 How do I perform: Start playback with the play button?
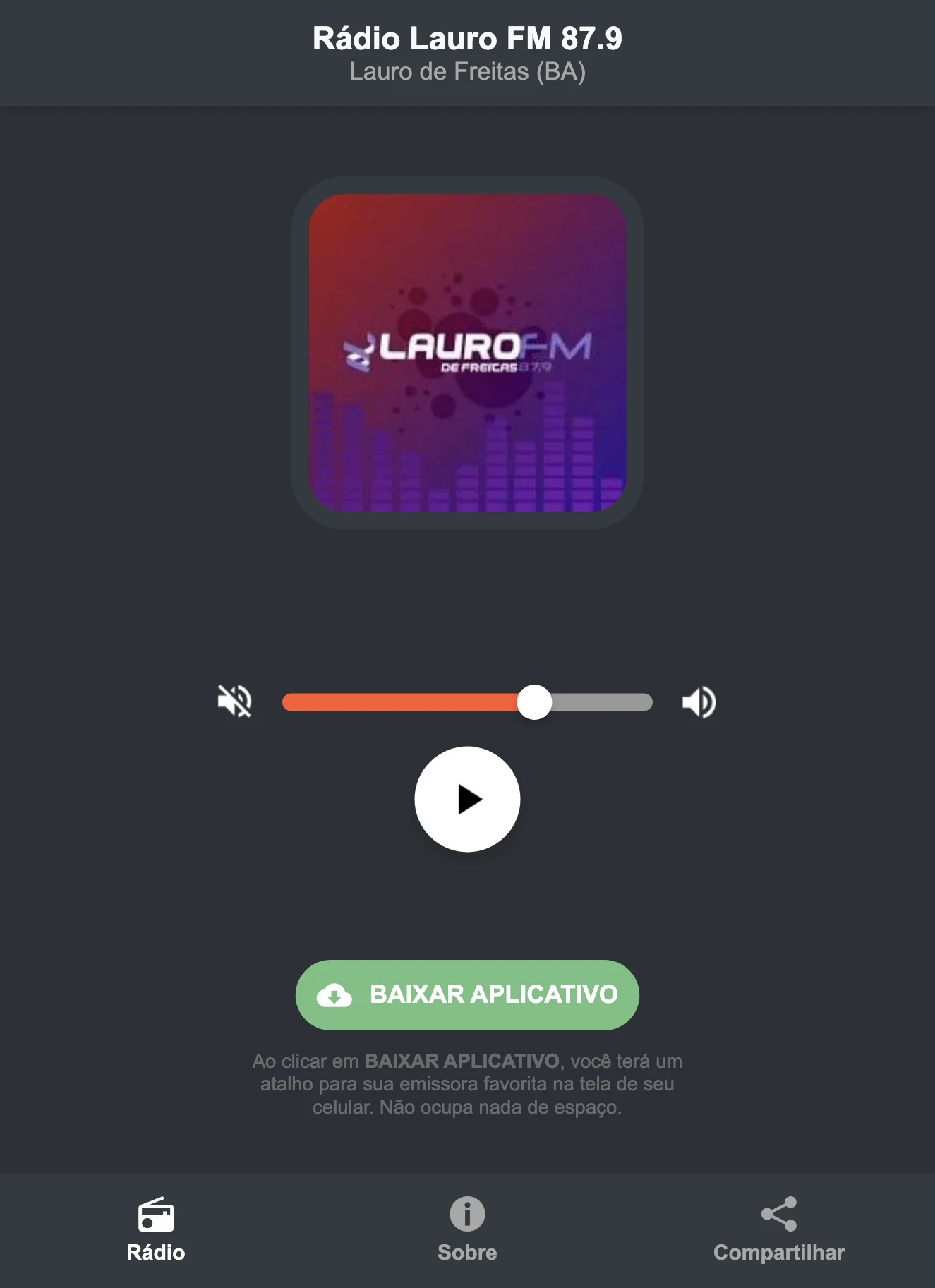click(467, 798)
